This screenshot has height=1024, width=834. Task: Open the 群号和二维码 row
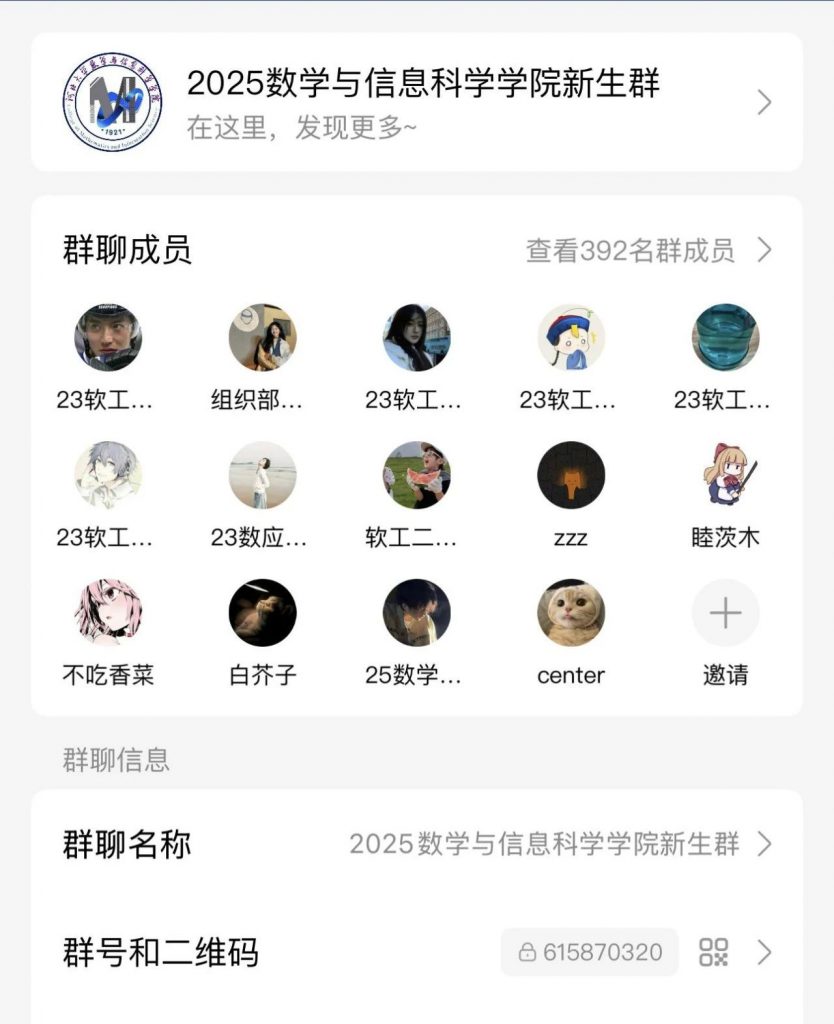coord(416,952)
